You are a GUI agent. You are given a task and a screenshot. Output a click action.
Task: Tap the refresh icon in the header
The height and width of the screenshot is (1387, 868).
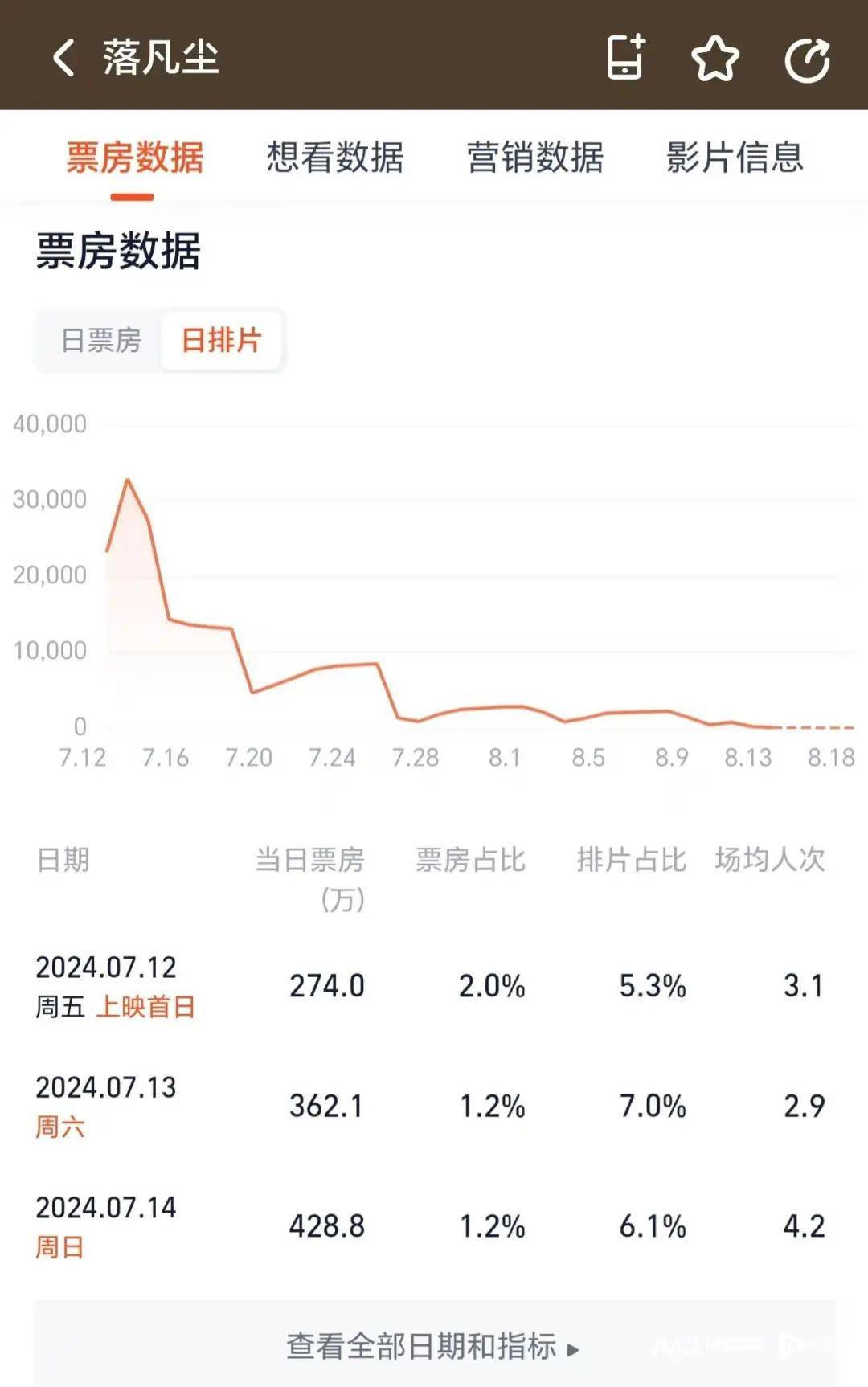tap(807, 59)
